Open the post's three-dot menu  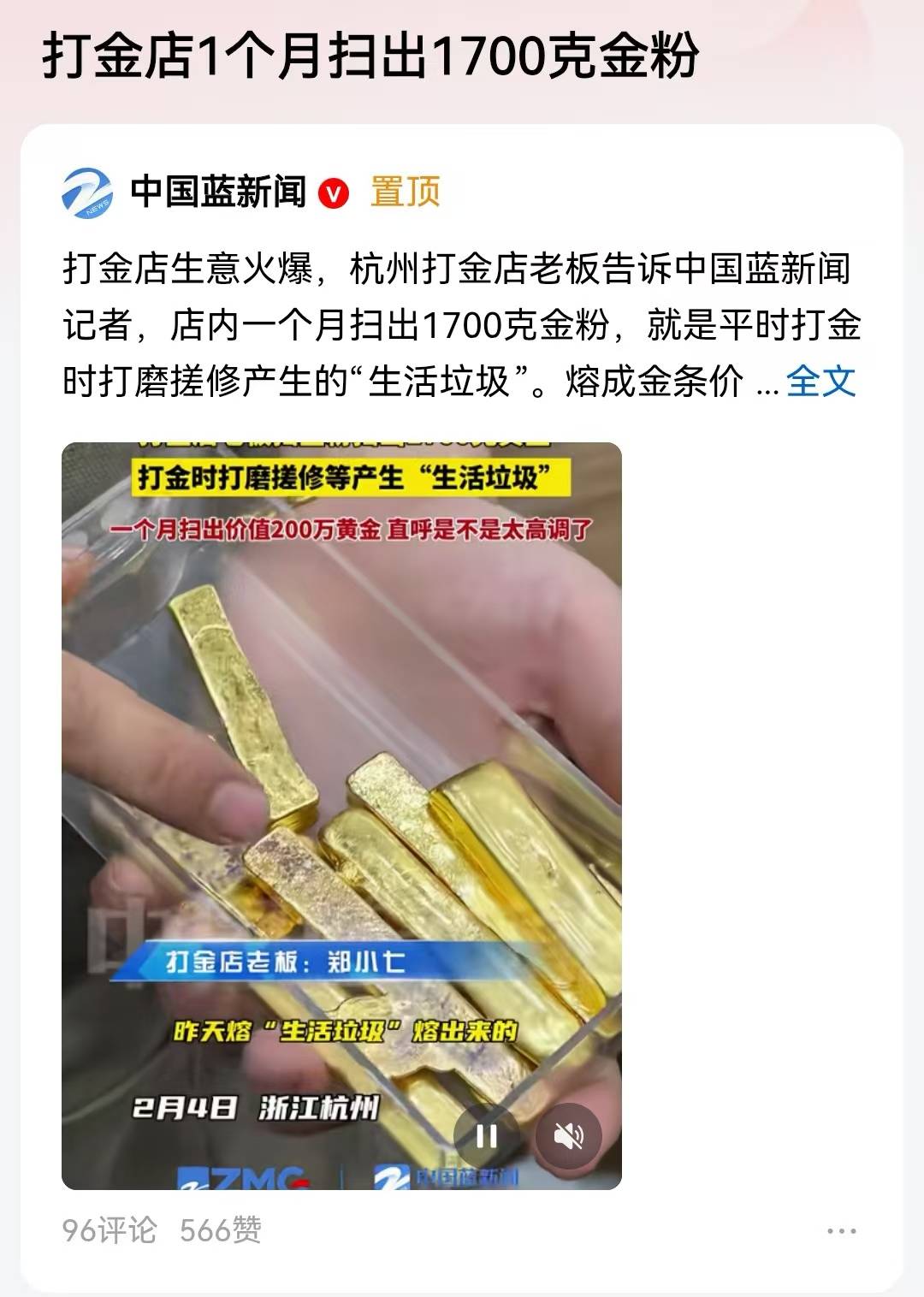841,1231
